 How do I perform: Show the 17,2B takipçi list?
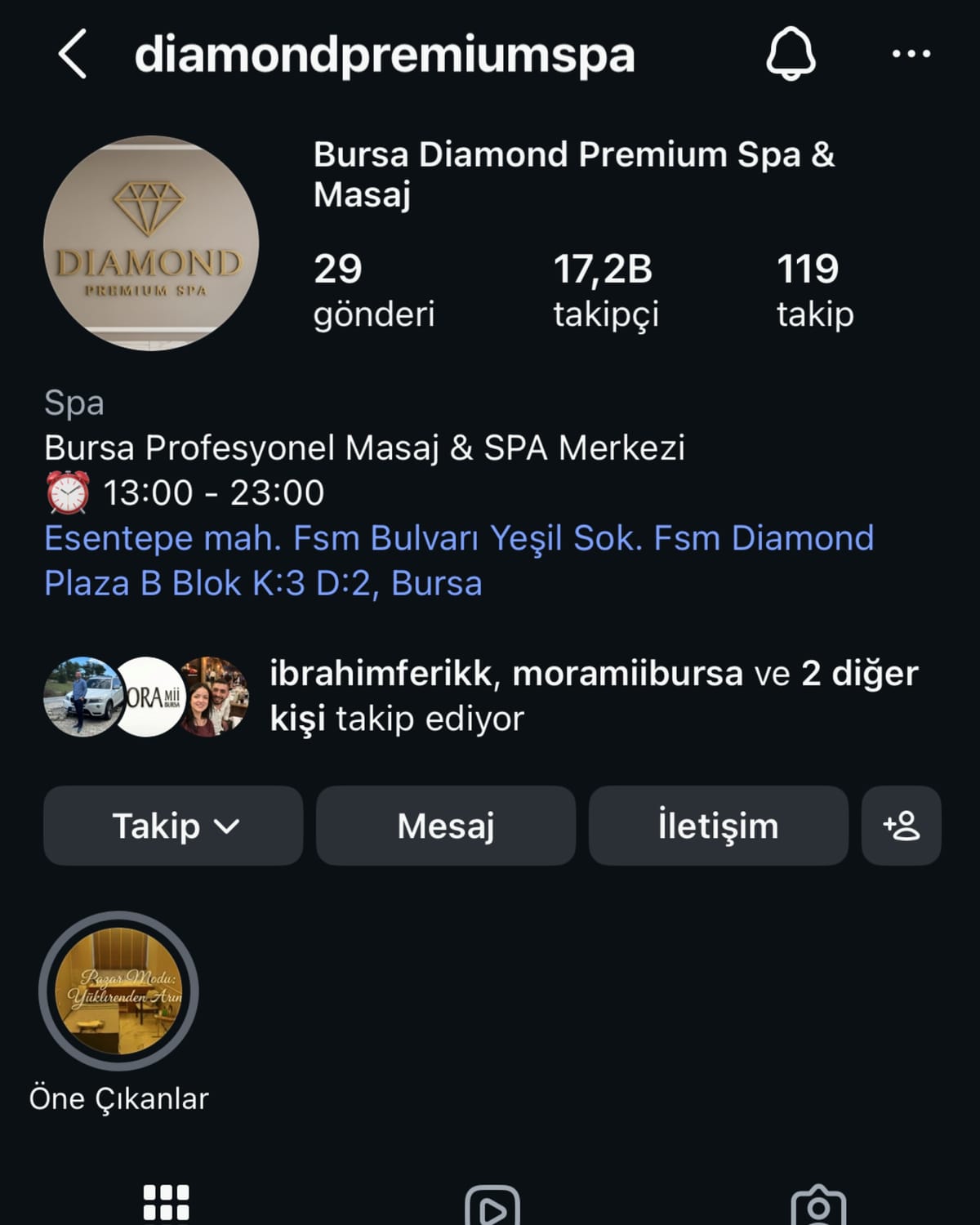(x=604, y=291)
